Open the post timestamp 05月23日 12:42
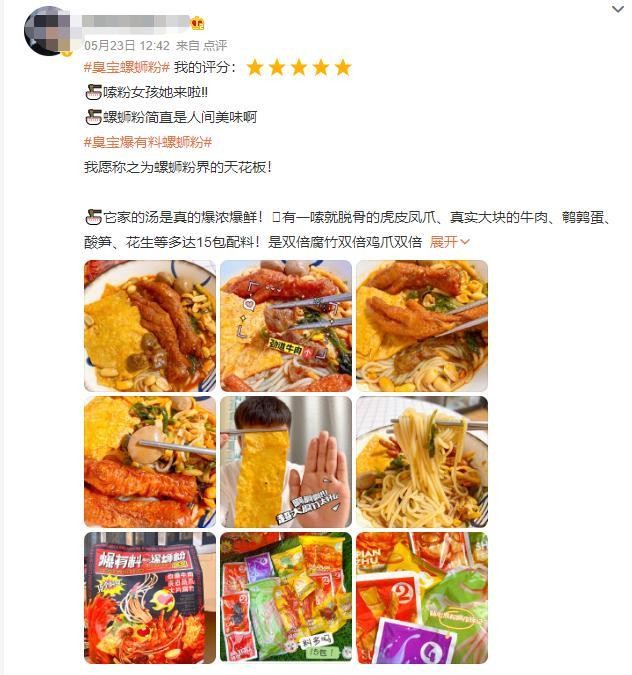This screenshot has height=675, width=632. (127, 46)
